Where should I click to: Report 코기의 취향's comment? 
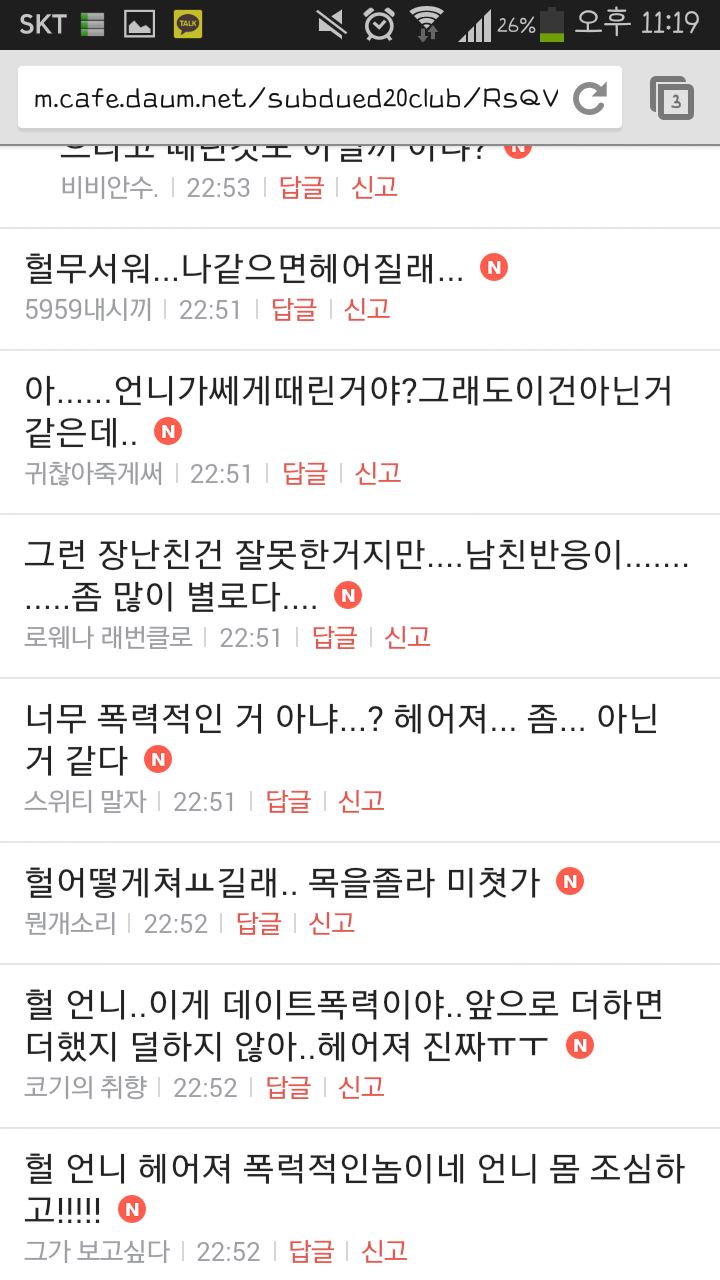pyautogui.click(x=361, y=1088)
